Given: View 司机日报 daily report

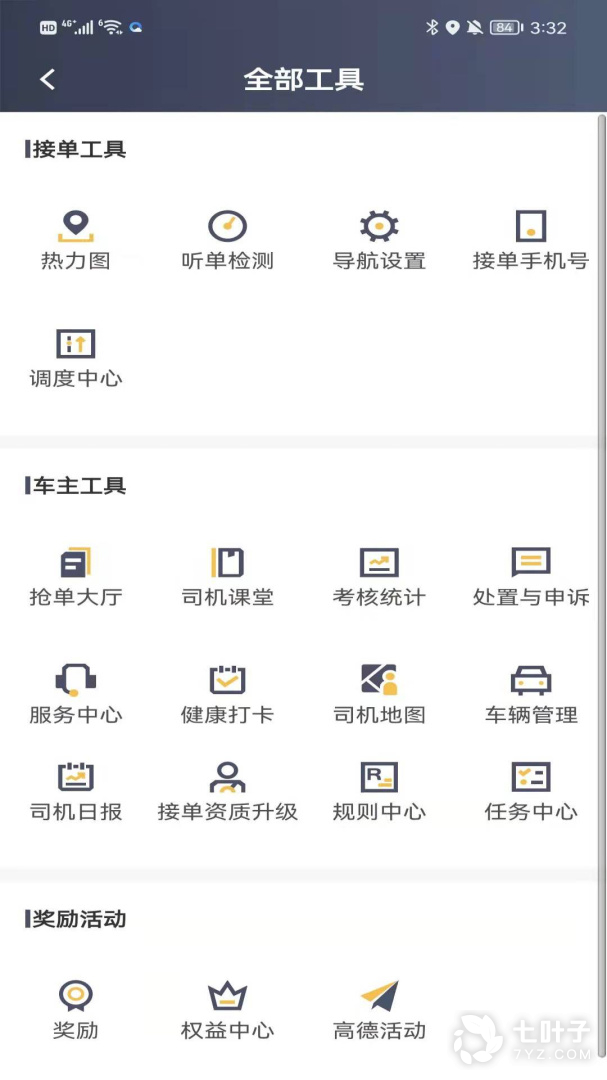Looking at the screenshot, I should pos(76,790).
